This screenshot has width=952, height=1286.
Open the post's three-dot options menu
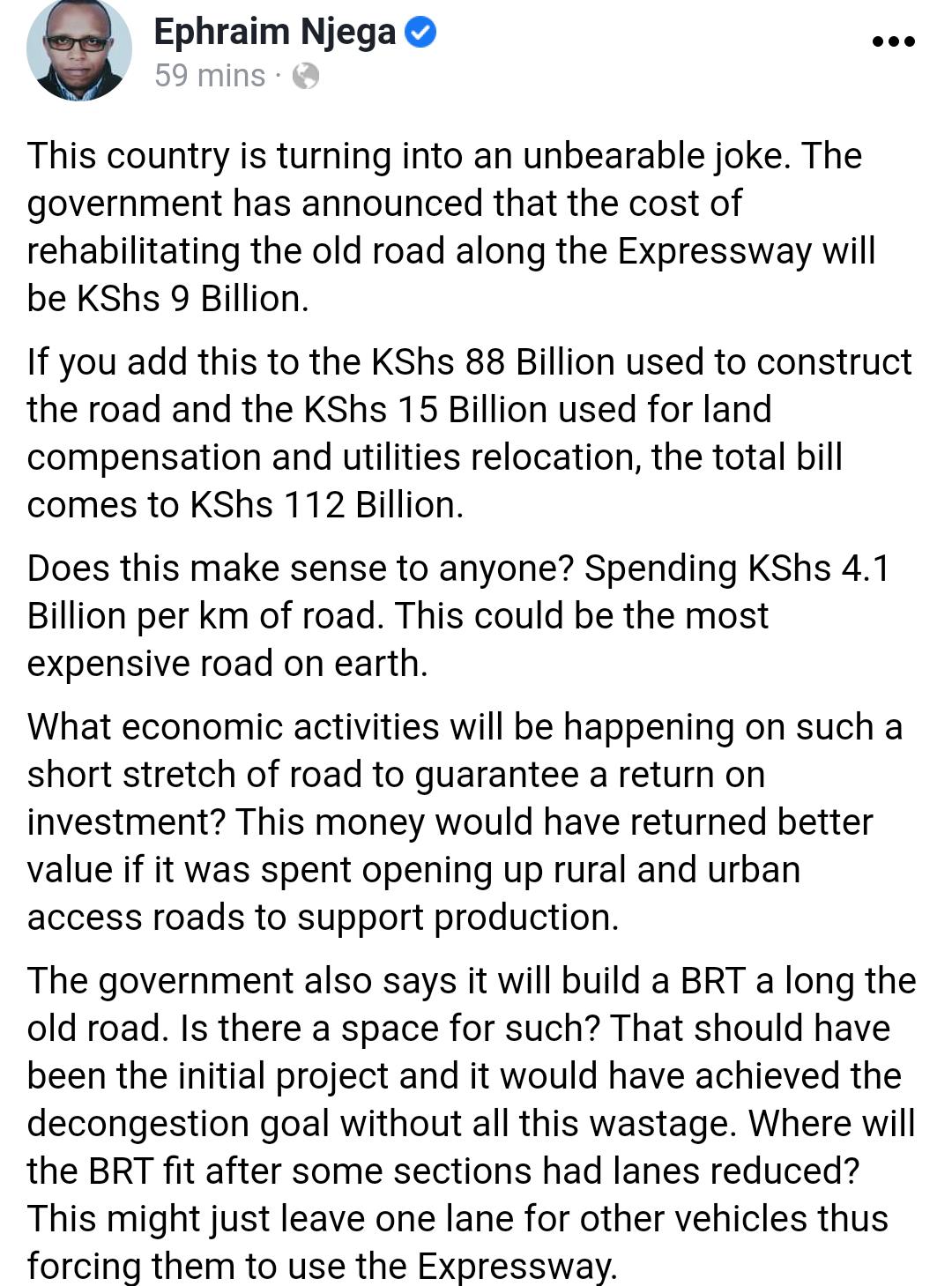[x=893, y=41]
